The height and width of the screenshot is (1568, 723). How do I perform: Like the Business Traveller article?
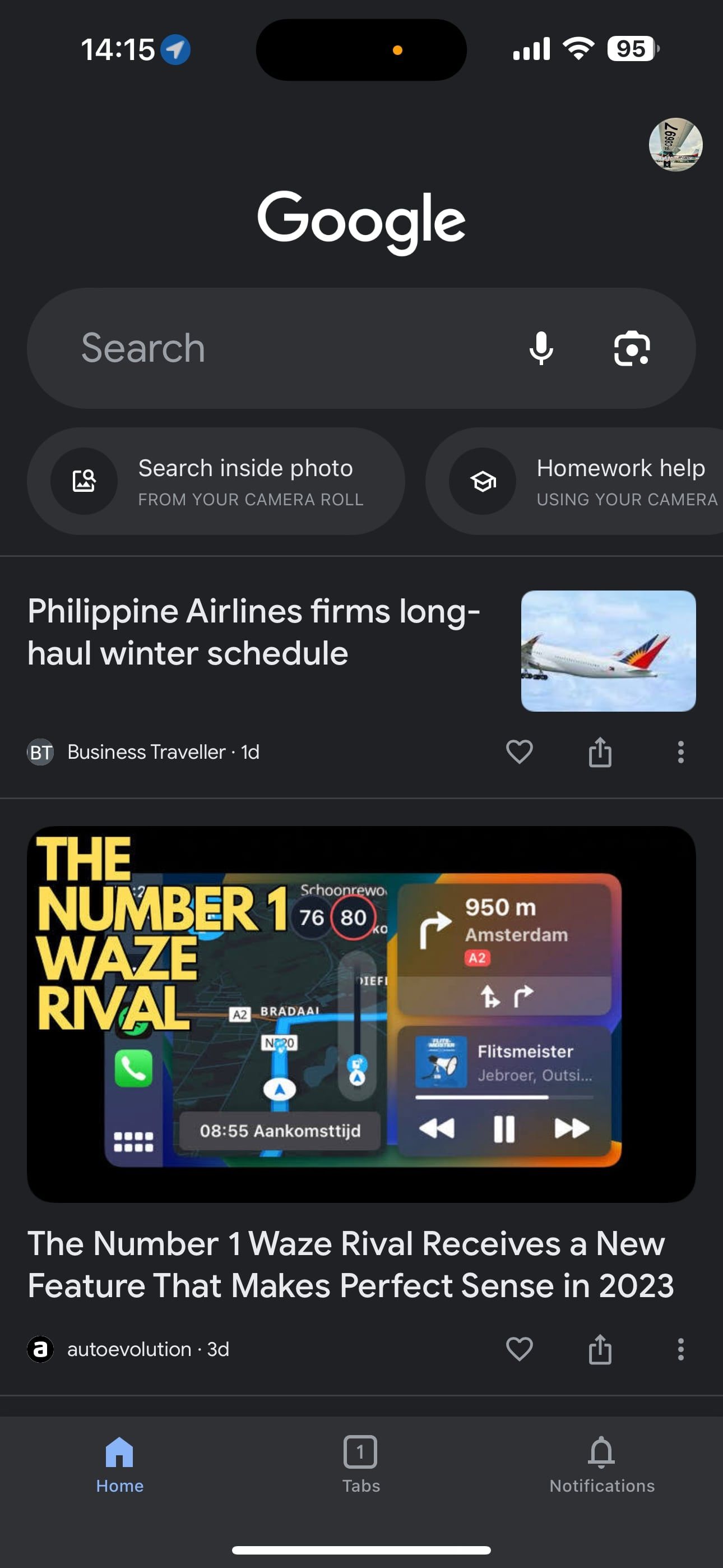point(519,751)
